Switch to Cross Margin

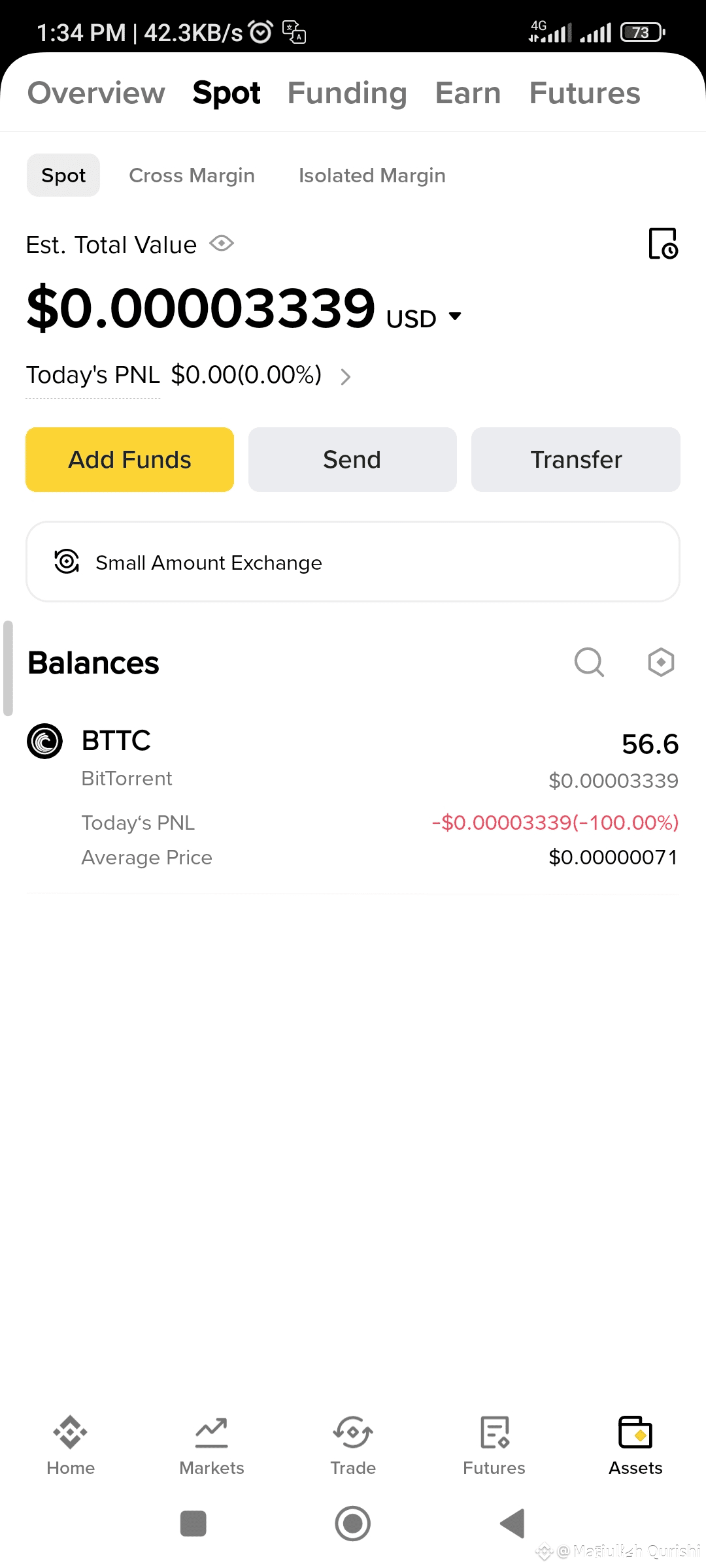click(192, 176)
